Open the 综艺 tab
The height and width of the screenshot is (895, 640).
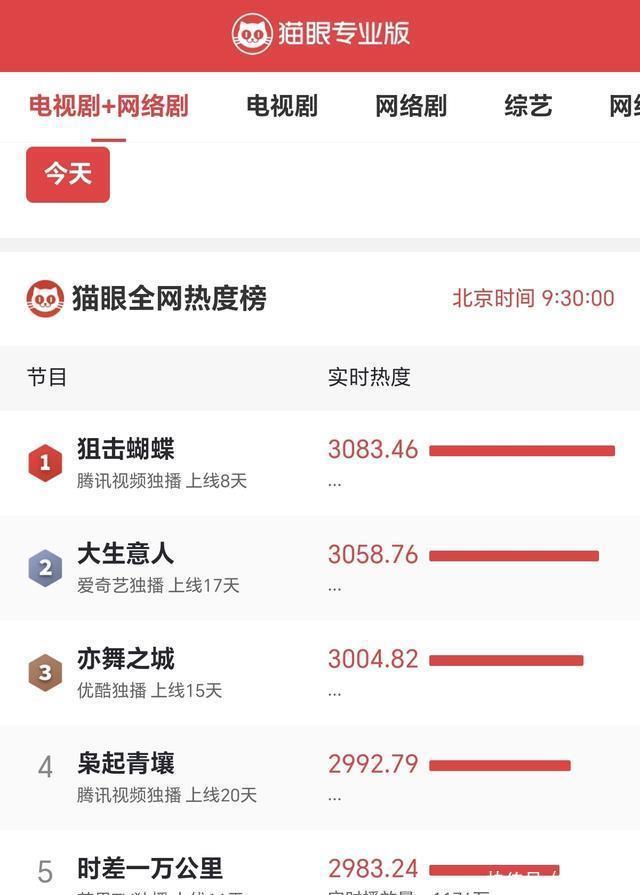[528, 106]
